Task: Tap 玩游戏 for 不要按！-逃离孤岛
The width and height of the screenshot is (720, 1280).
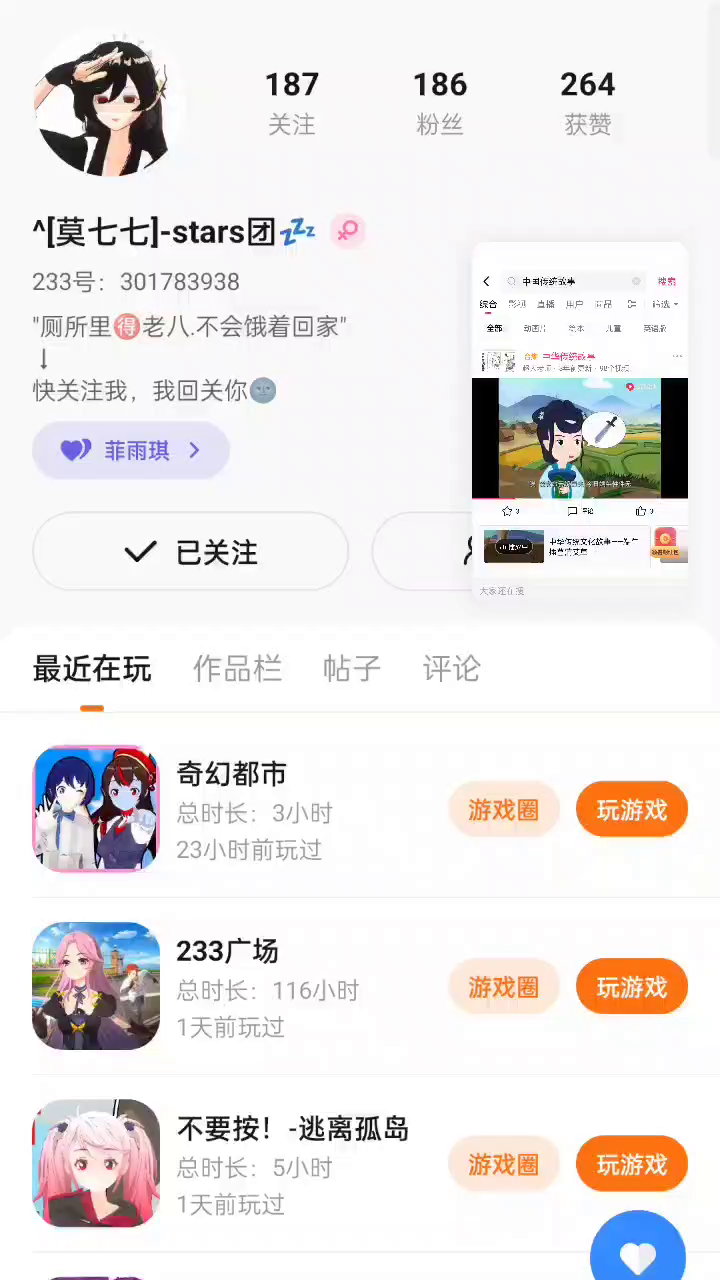Action: pos(631,1164)
